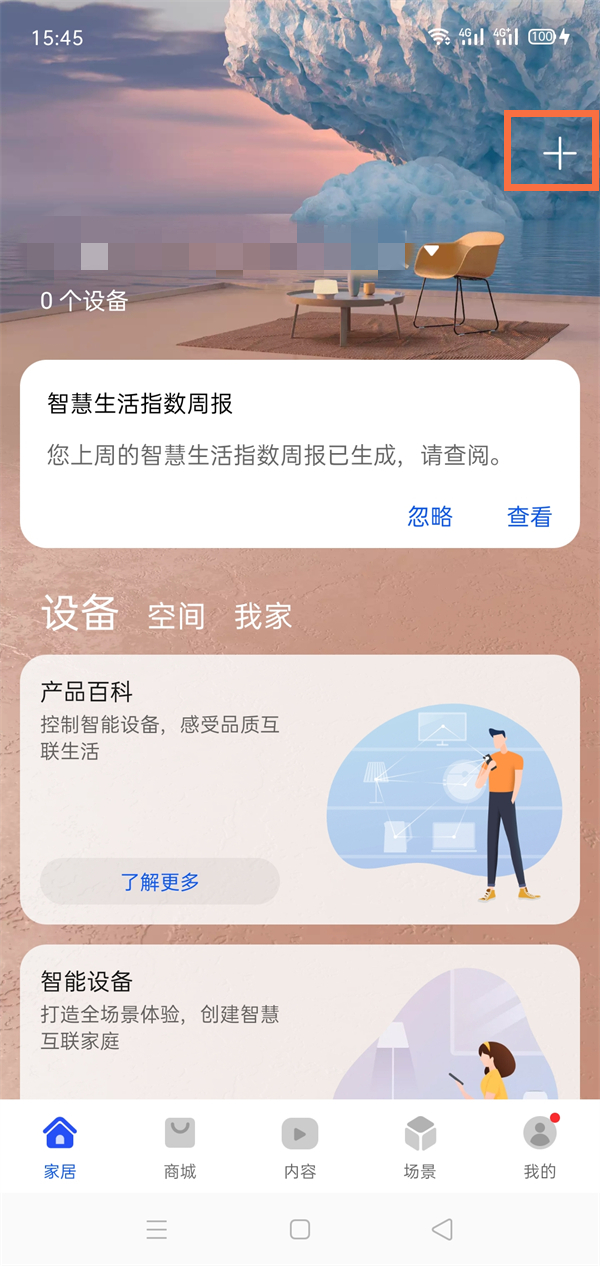Screen dimensions: 600x1266
Task: Open the 内容 tab
Action: tap(300, 1148)
